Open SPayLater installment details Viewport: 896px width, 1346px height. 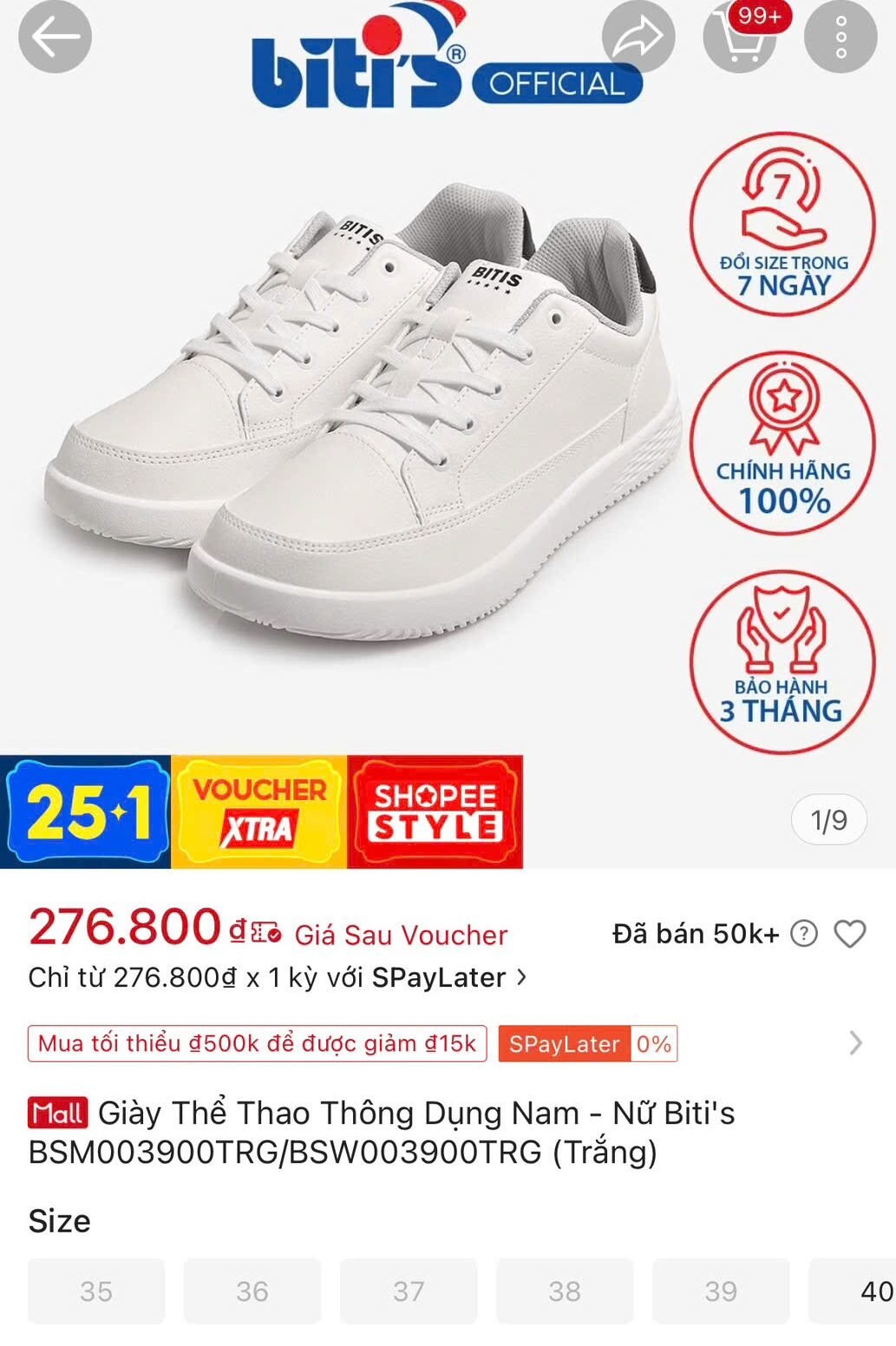pyautogui.click(x=278, y=978)
